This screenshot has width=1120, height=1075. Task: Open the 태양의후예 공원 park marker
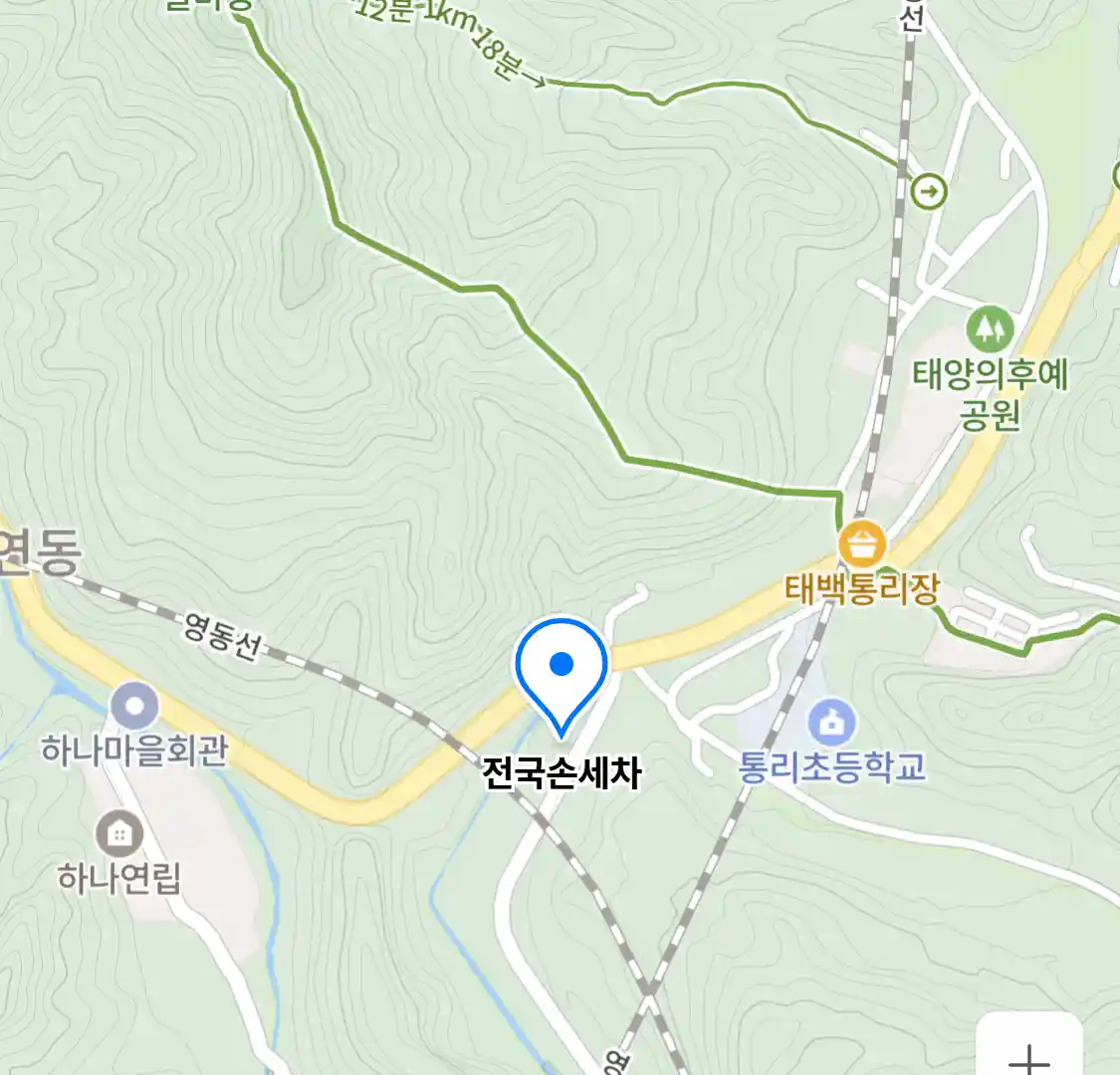990,328
